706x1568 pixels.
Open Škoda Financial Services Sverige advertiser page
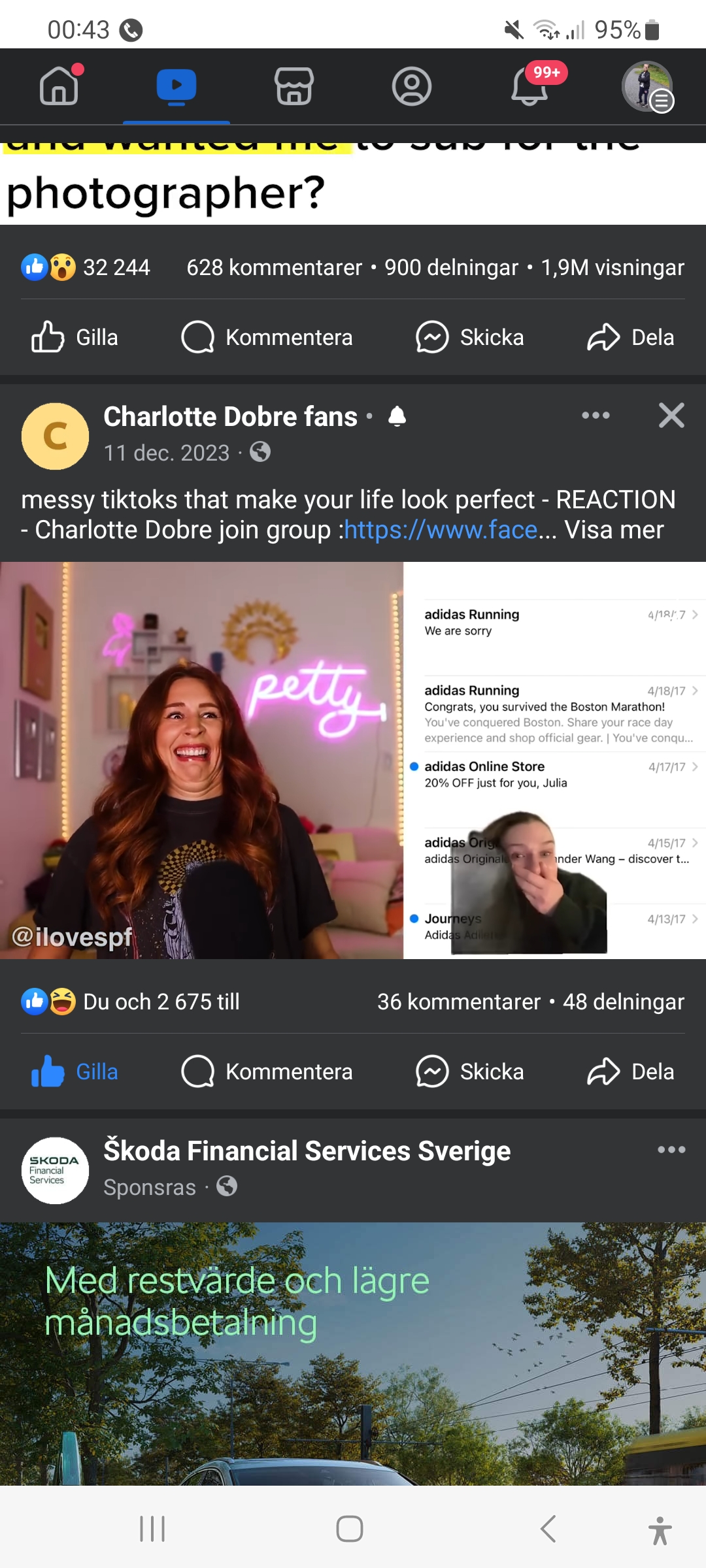pyautogui.click(x=307, y=1151)
